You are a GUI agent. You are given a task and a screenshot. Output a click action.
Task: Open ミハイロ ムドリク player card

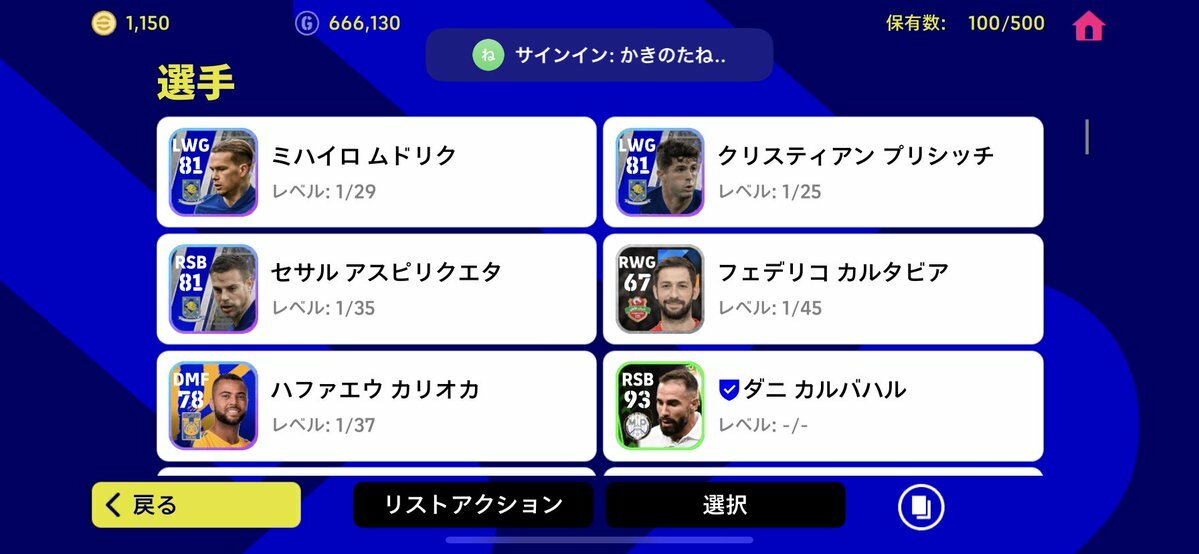376,172
